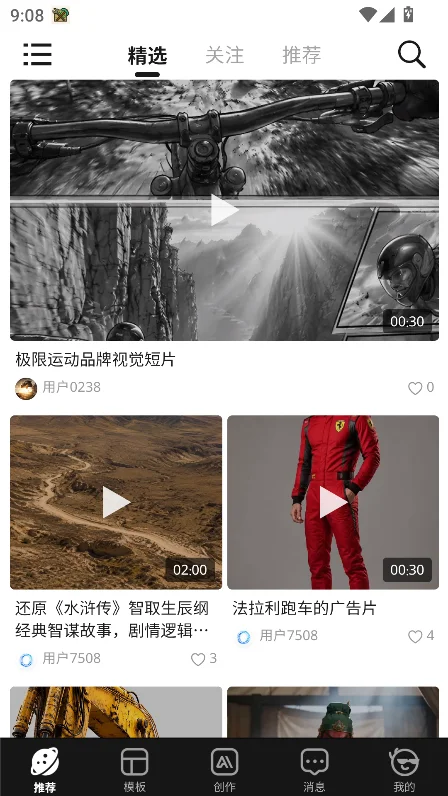Like the 极限运动品牌视觉短片 post
Image resolution: width=448 pixels, height=796 pixels.
[x=415, y=388]
